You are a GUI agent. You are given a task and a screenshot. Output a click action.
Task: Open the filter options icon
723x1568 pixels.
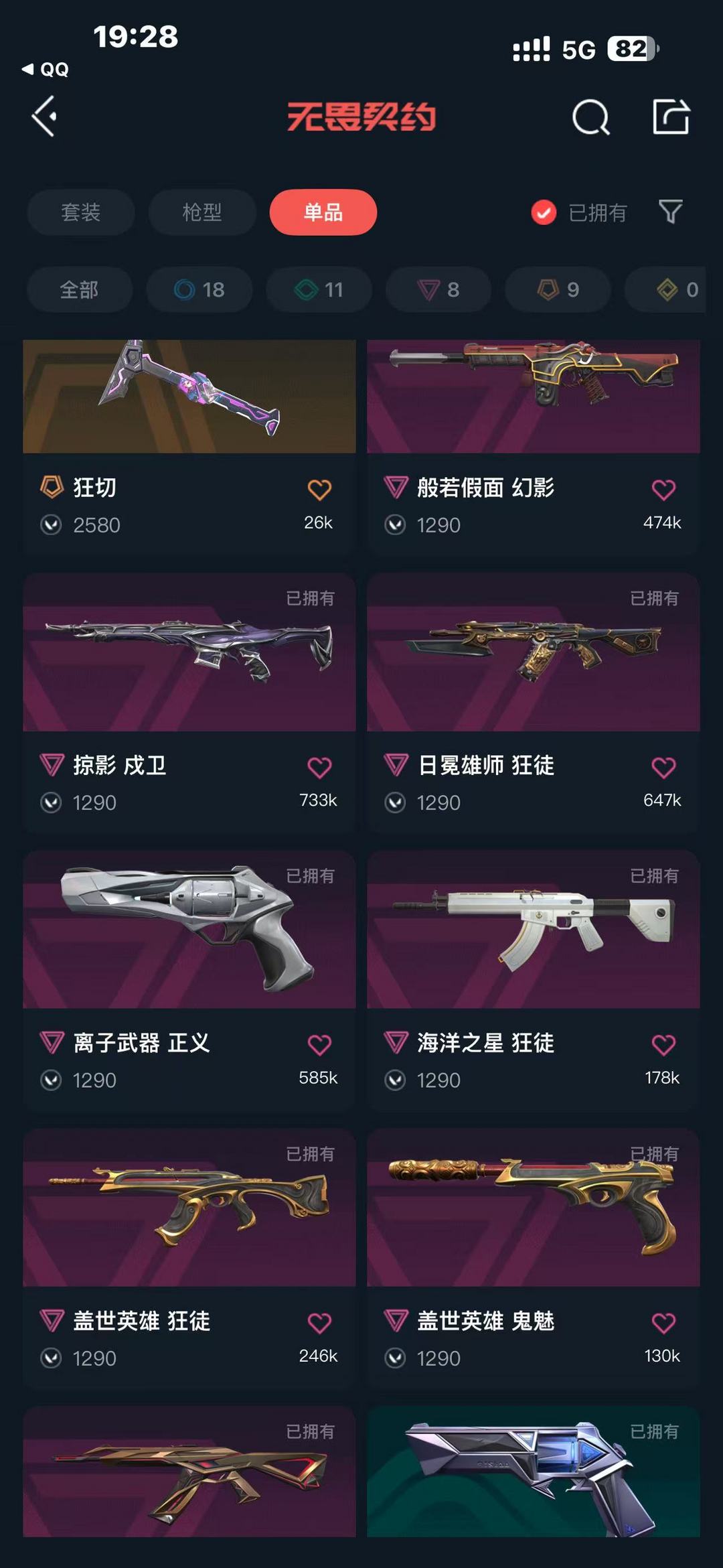click(669, 212)
